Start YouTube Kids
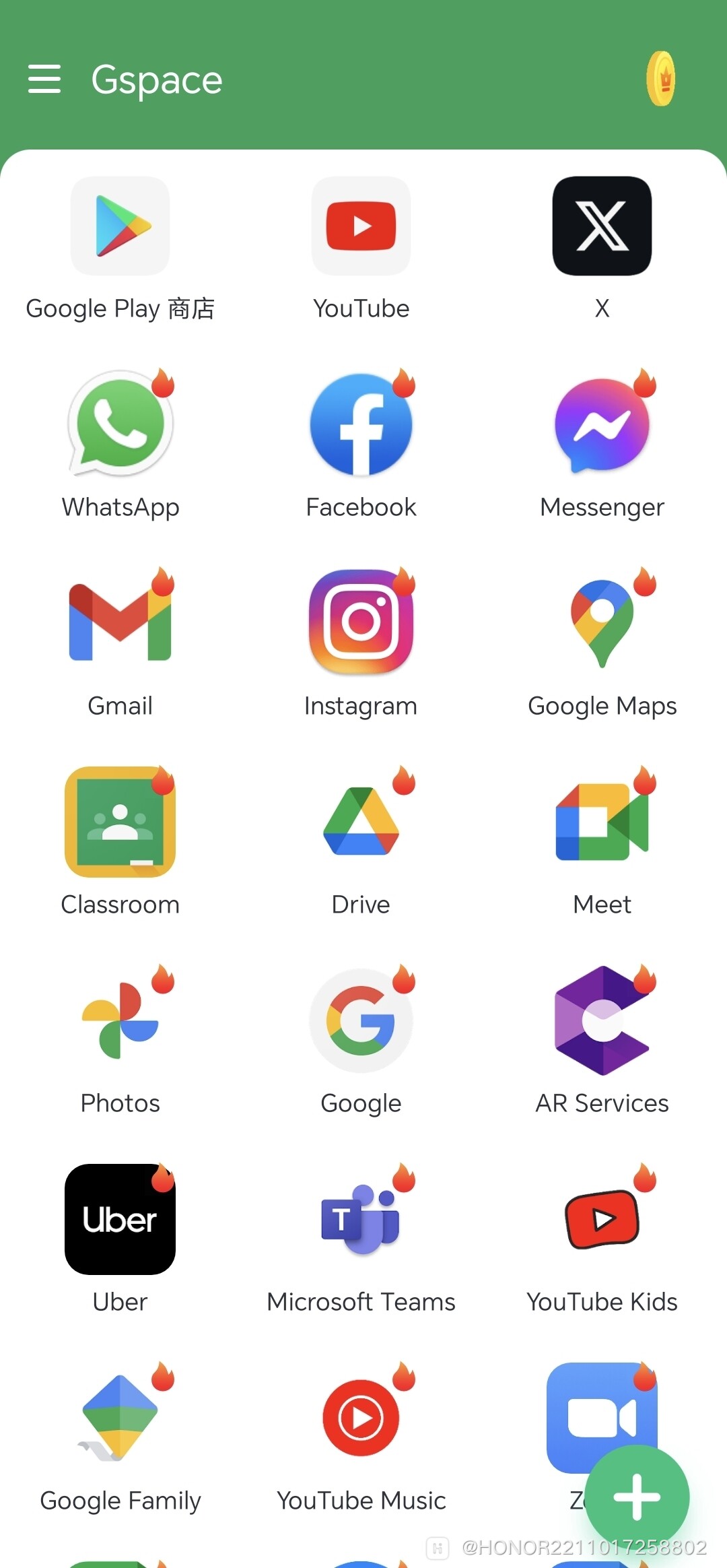727x1568 pixels. [x=602, y=1219]
